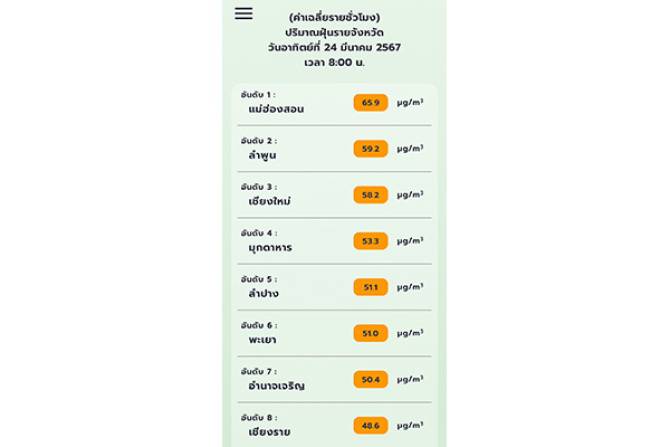Tap the มุกดาหาร province entry

334,240
